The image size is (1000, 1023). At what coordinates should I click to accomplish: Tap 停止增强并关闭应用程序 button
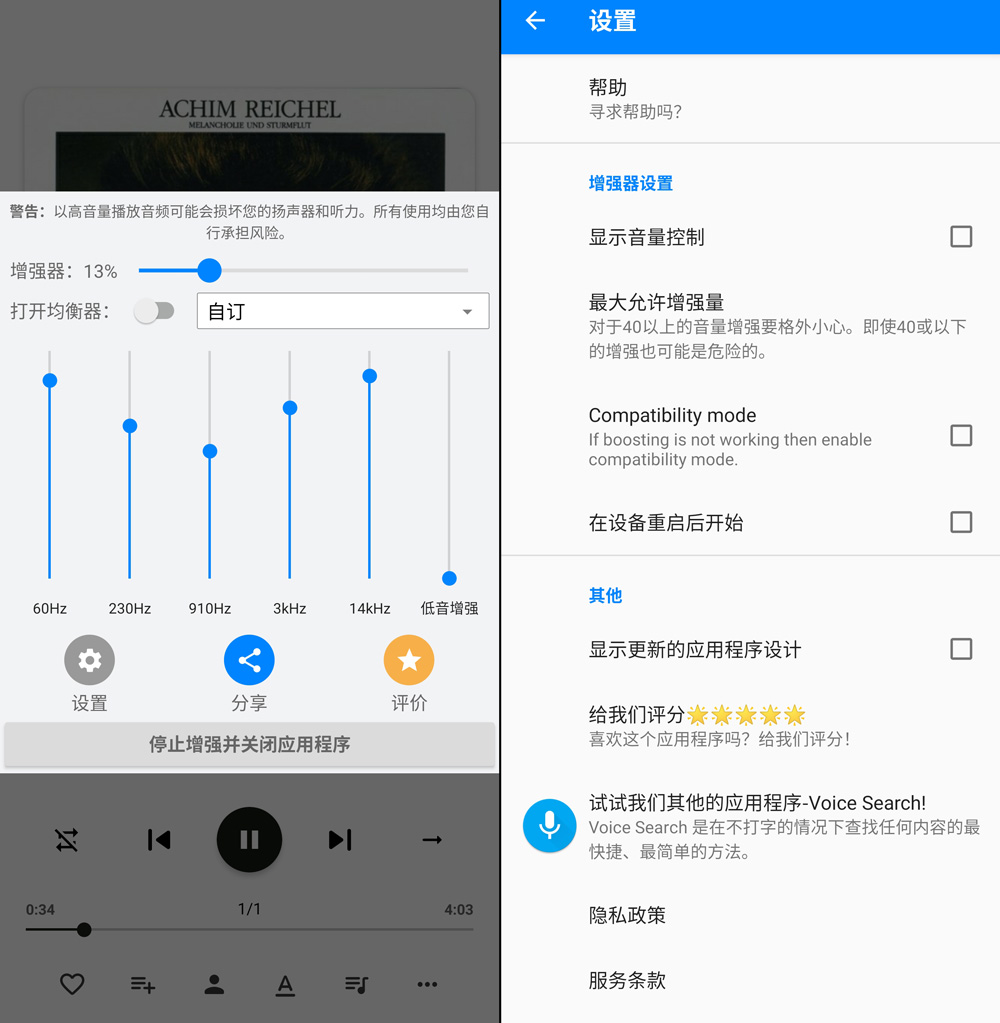pos(249,745)
